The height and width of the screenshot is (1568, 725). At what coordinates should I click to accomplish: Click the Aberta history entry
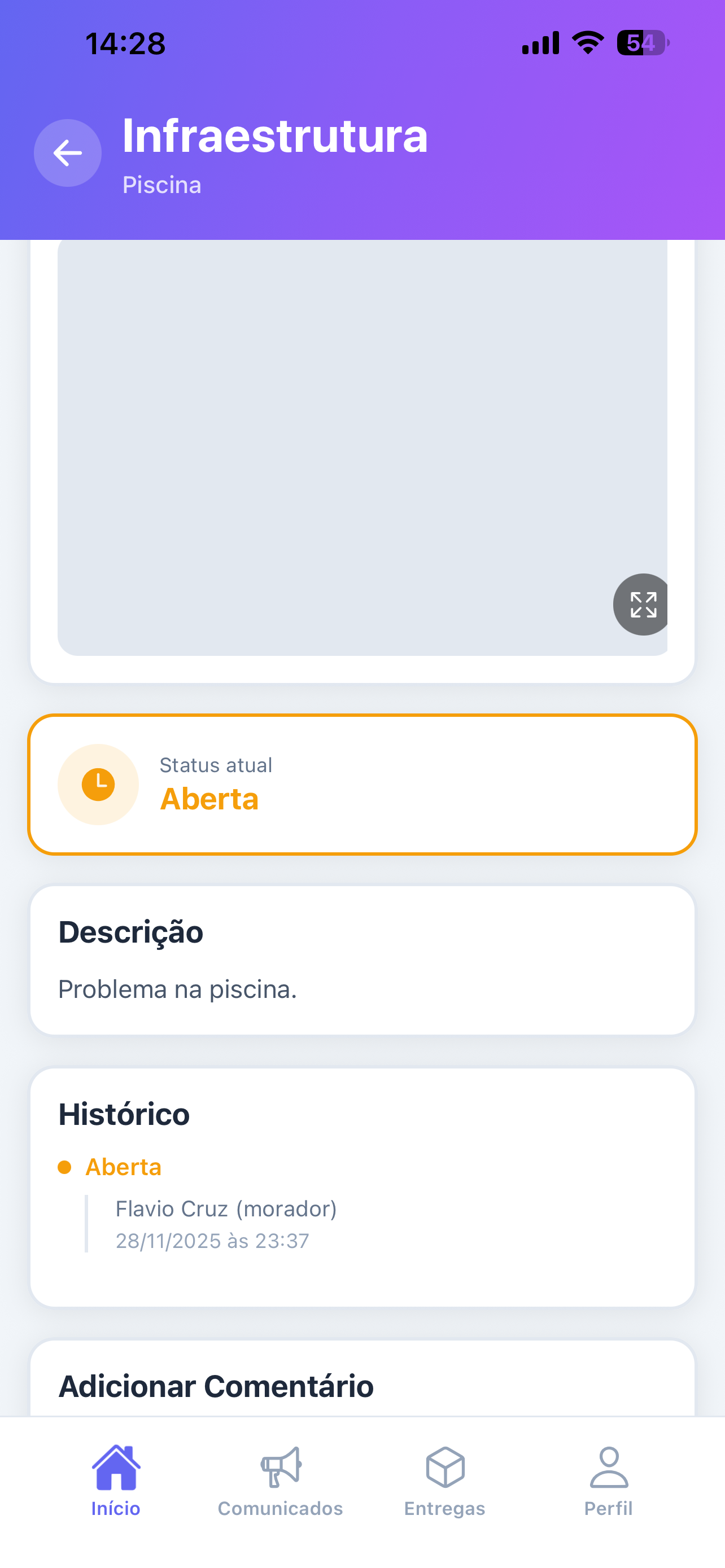(124, 1166)
